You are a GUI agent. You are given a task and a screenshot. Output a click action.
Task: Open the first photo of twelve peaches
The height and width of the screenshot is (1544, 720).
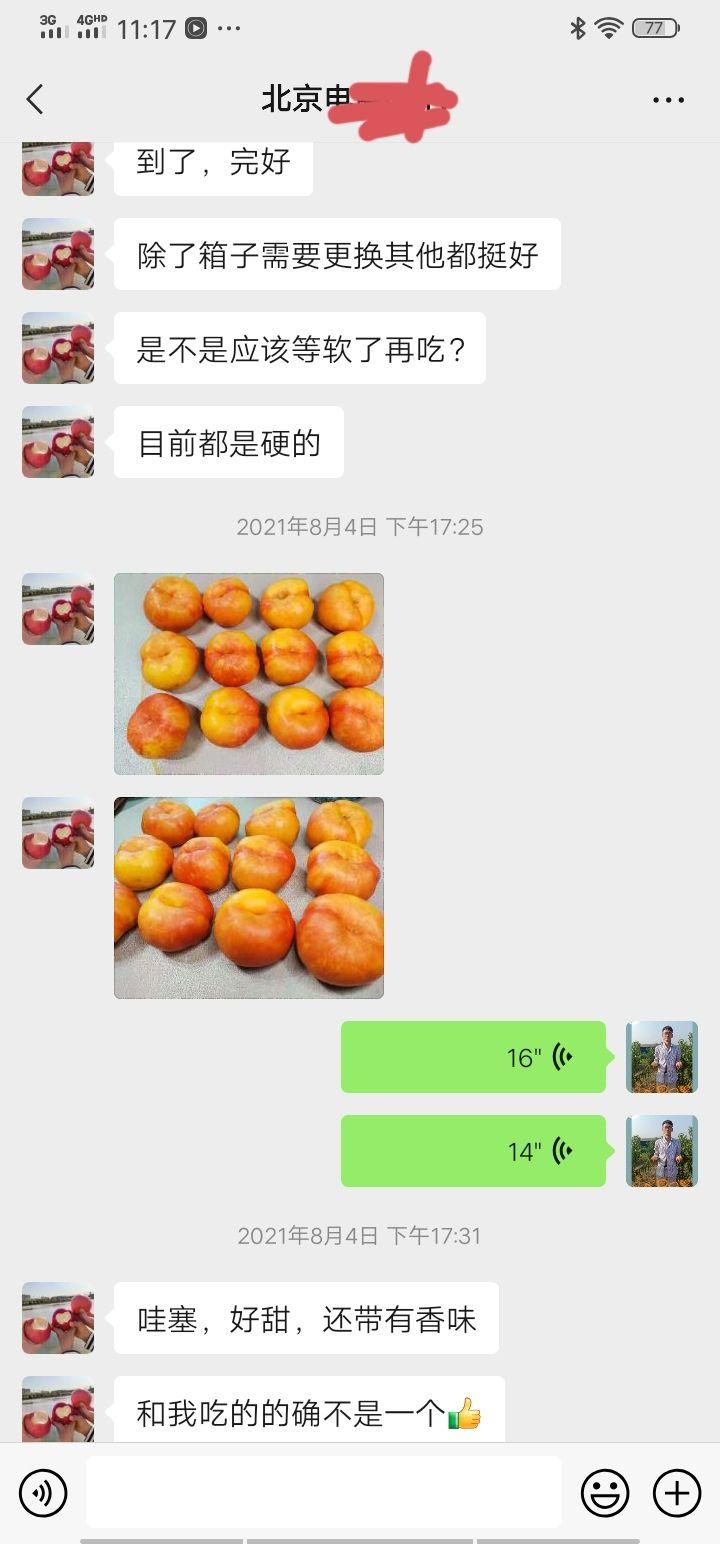tap(249, 674)
